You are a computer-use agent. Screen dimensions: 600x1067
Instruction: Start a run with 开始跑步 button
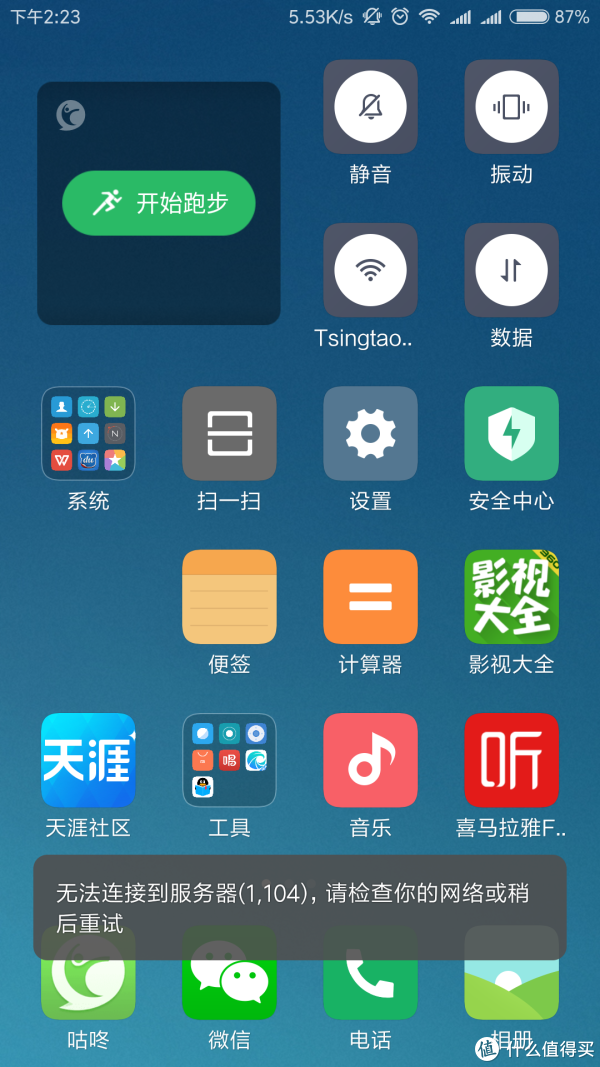(x=158, y=203)
